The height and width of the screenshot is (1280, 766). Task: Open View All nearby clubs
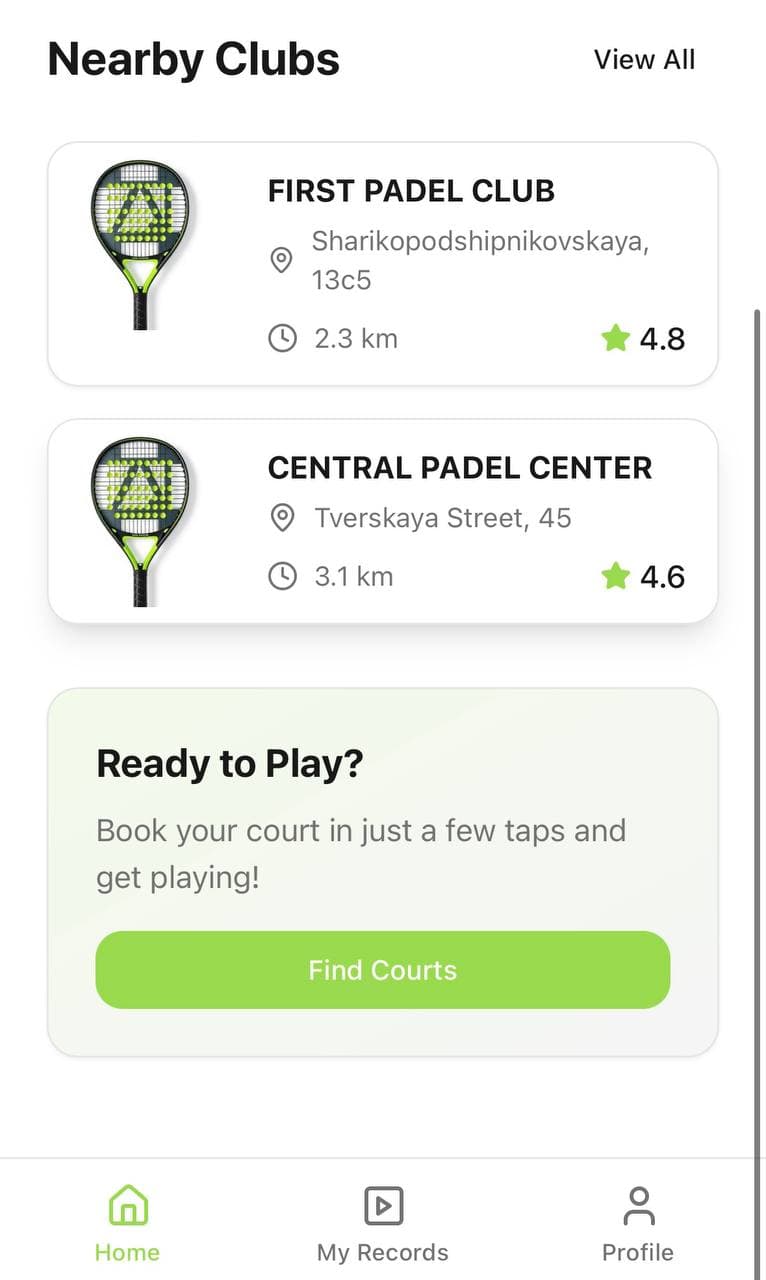(645, 59)
